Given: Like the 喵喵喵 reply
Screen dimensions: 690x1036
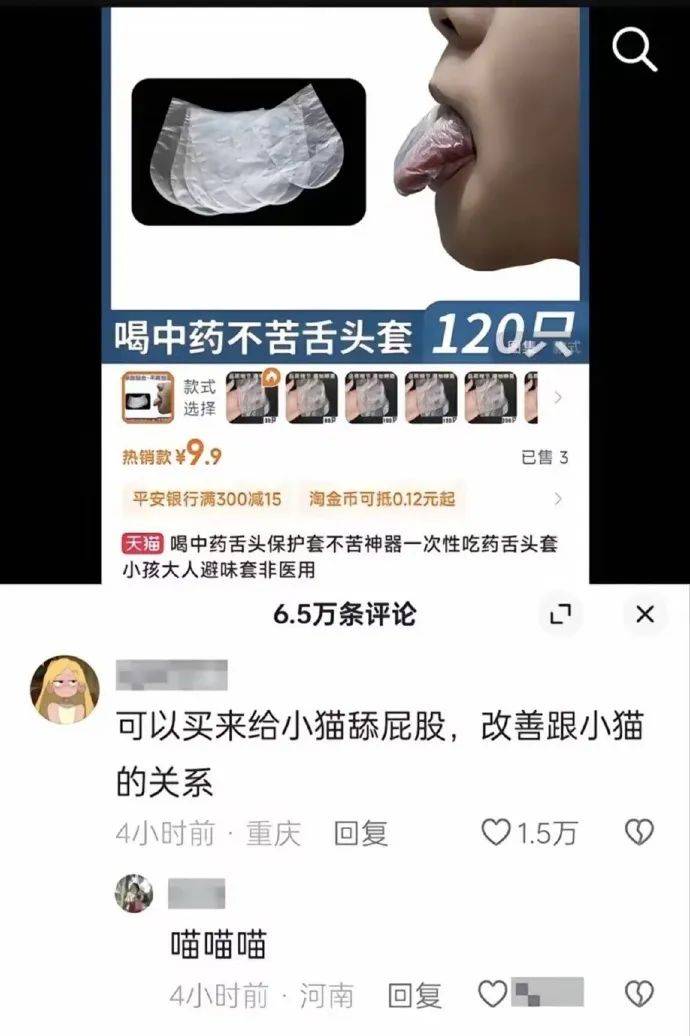Looking at the screenshot, I should (x=492, y=994).
